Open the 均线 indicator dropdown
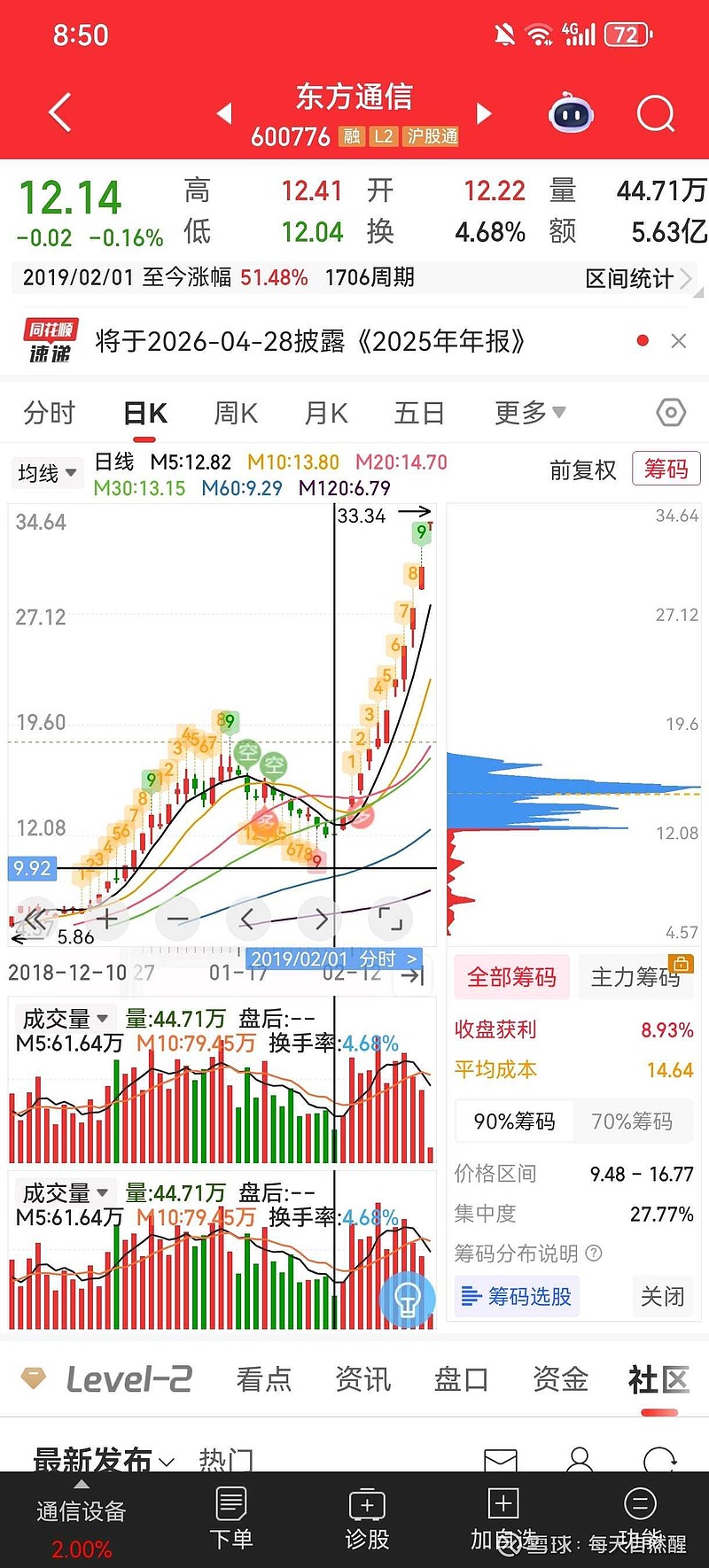 [47, 473]
